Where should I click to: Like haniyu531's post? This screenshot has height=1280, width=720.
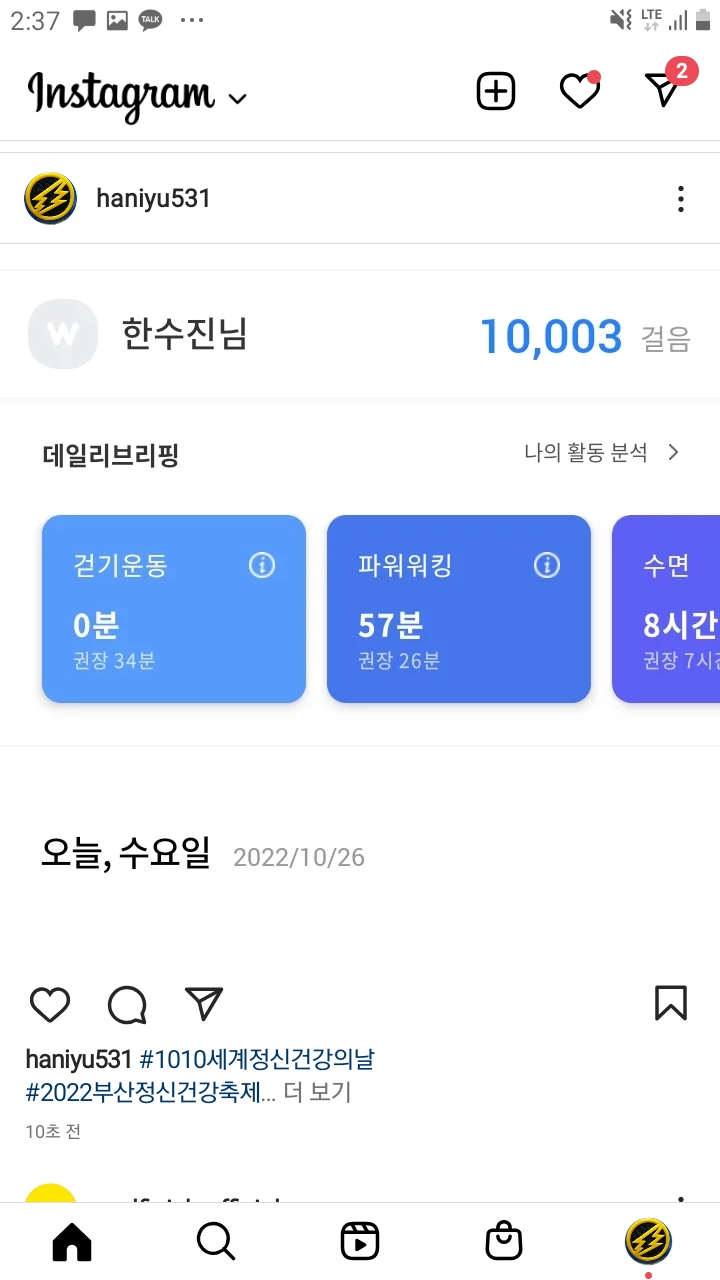[x=50, y=1004]
